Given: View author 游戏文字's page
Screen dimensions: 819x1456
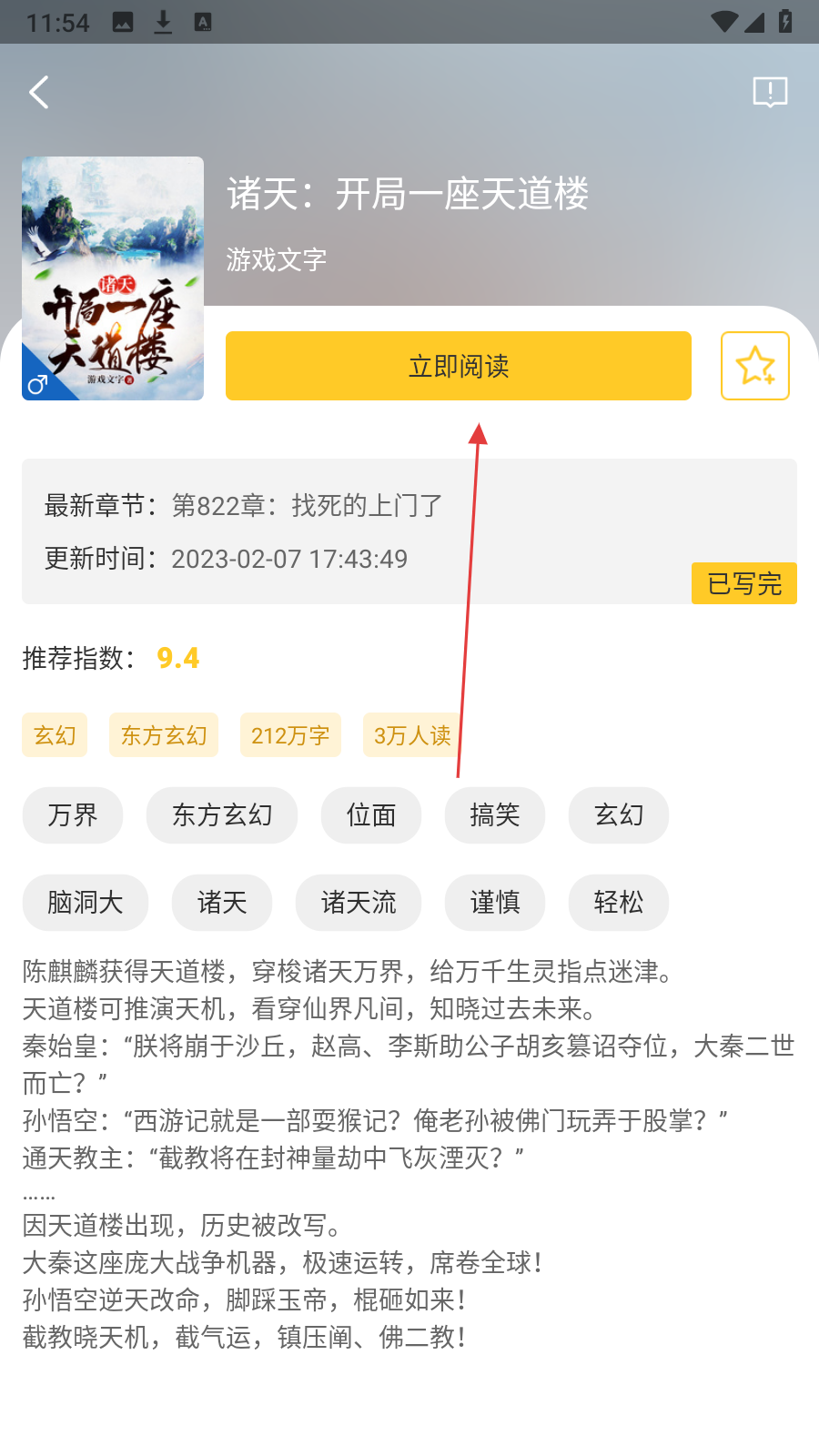Looking at the screenshot, I should tap(277, 260).
